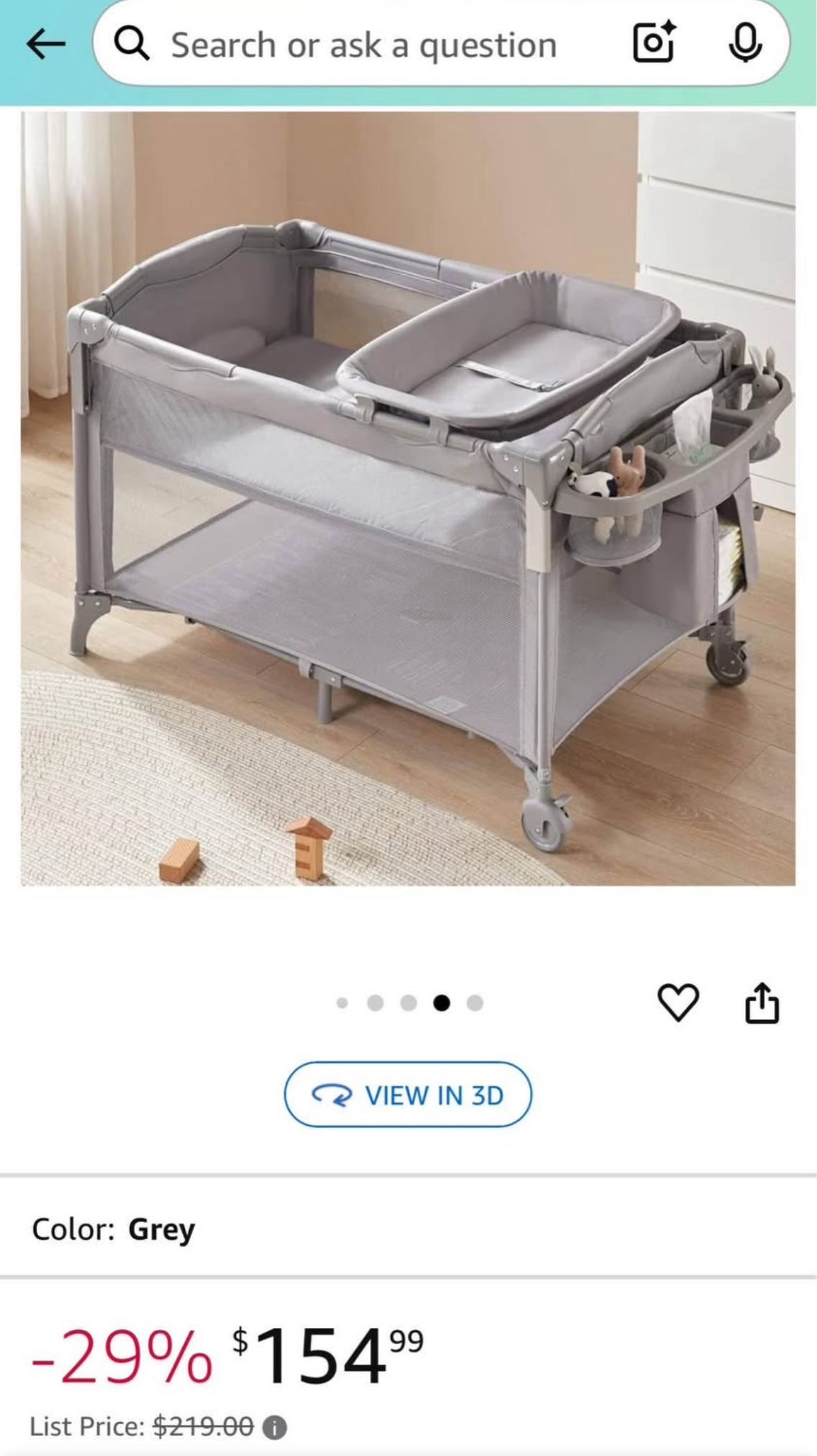Select the currently active fourth carousel dot

[x=441, y=1002]
